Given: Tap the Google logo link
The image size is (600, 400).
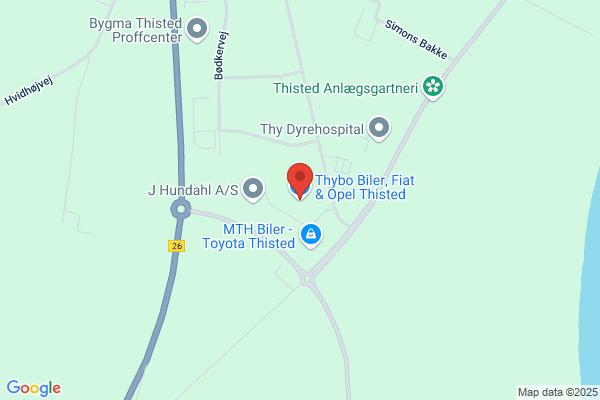Looking at the screenshot, I should [x=34, y=388].
